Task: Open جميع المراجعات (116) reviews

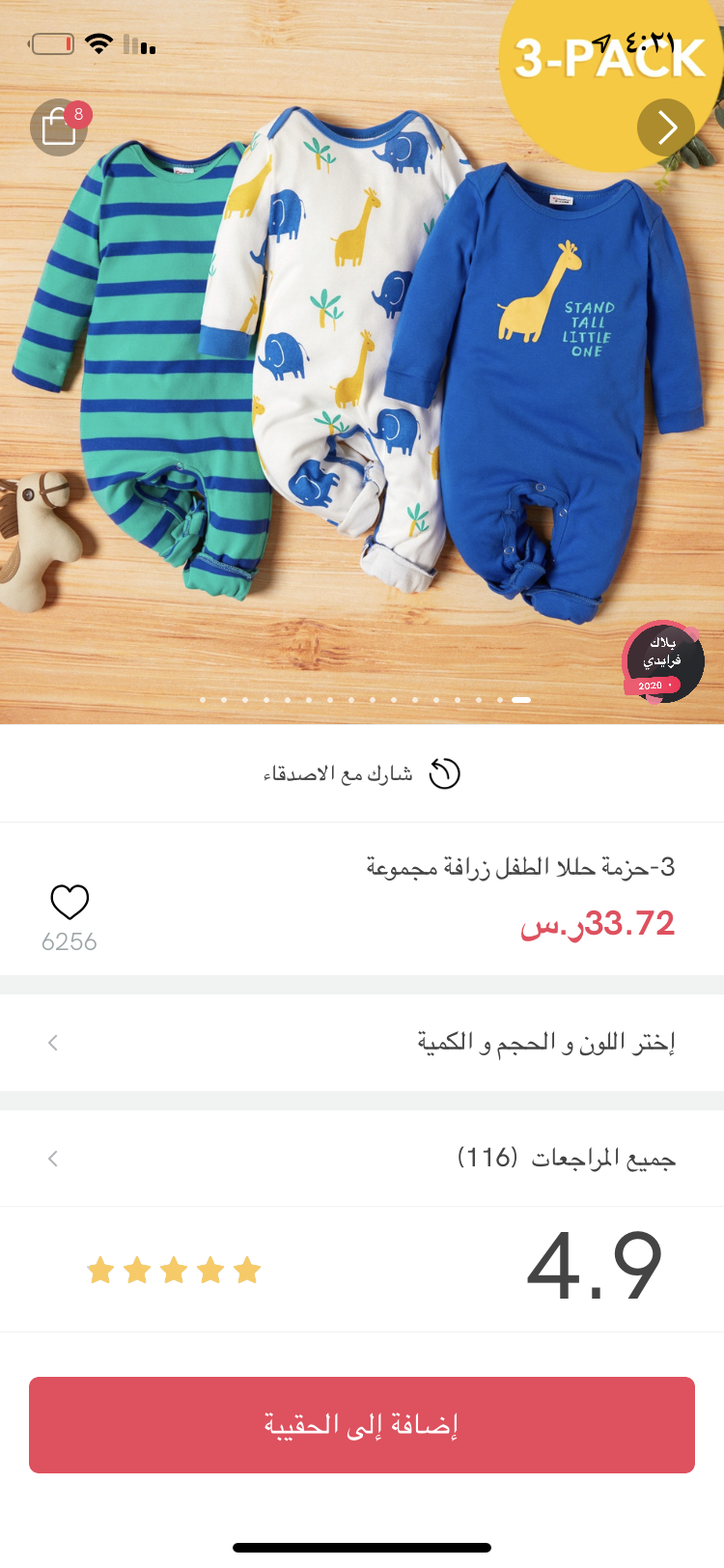Action: pyautogui.click(x=362, y=1158)
